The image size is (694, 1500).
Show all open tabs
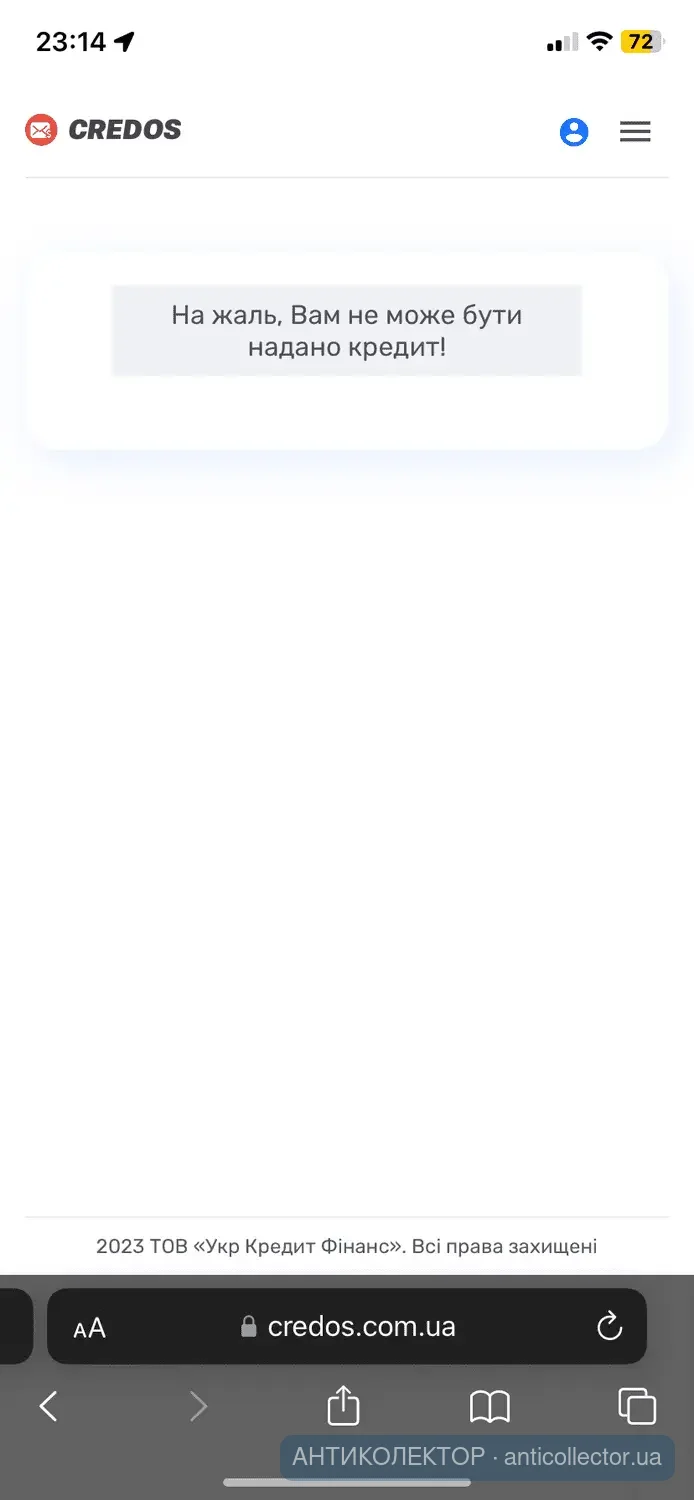[637, 1406]
